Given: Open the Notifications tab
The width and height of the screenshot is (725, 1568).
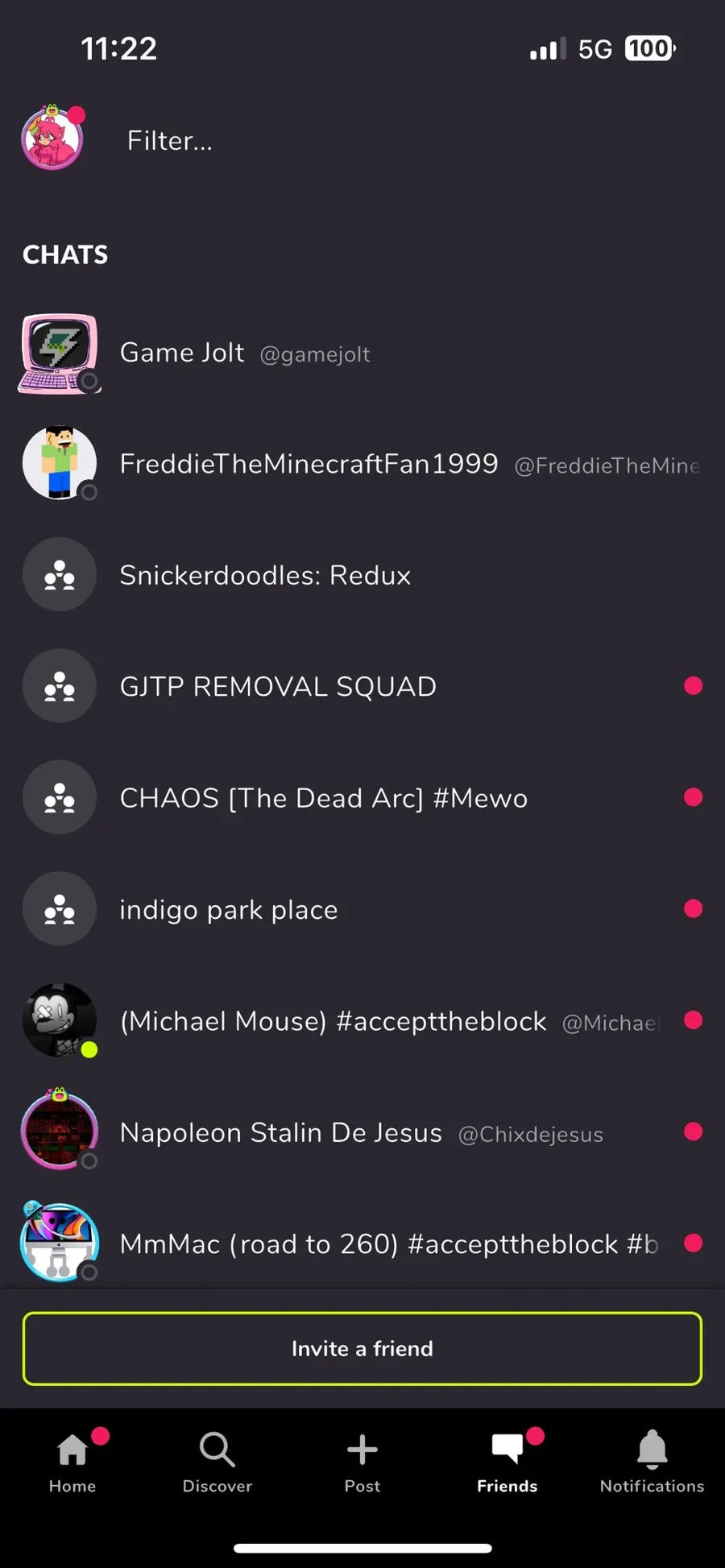Looking at the screenshot, I should point(652,1461).
